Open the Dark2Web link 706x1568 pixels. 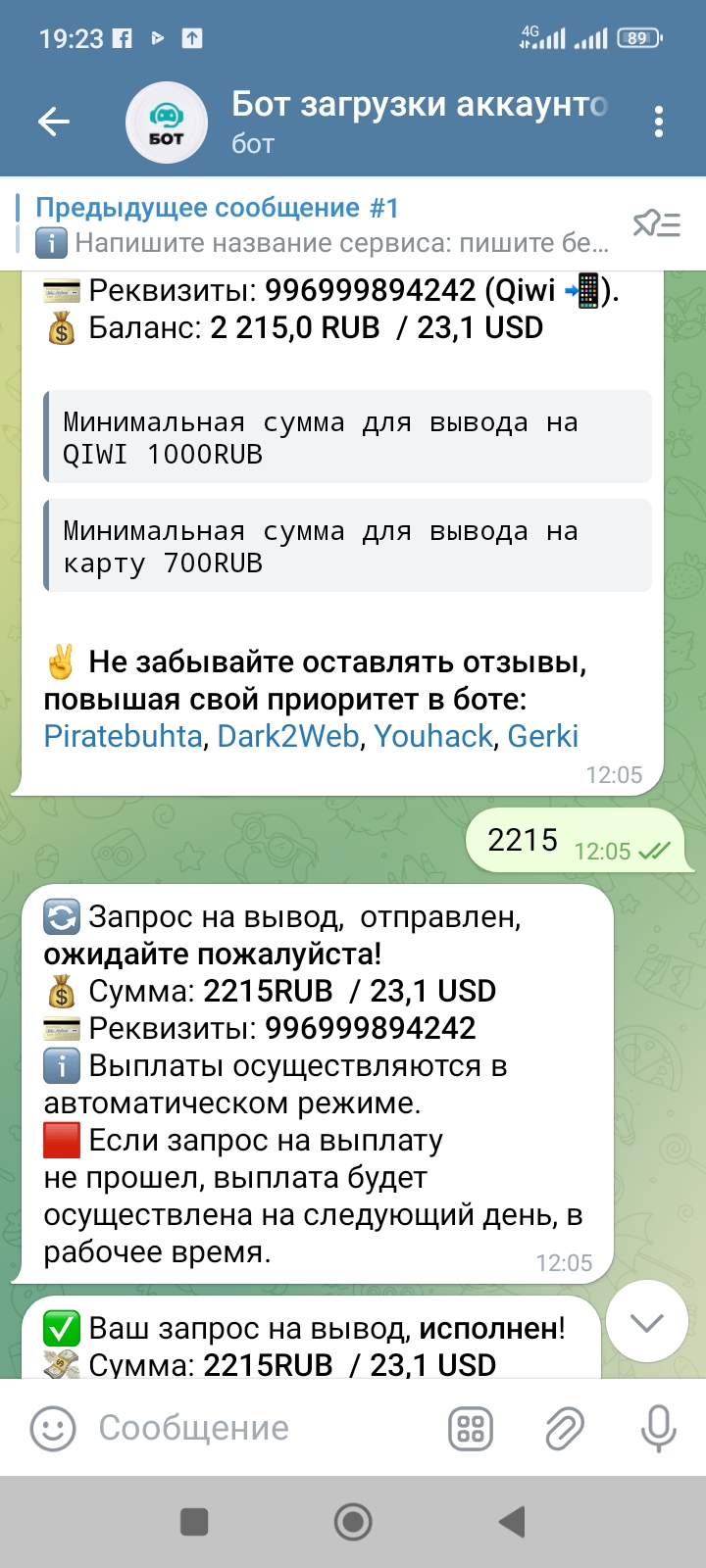(x=288, y=736)
